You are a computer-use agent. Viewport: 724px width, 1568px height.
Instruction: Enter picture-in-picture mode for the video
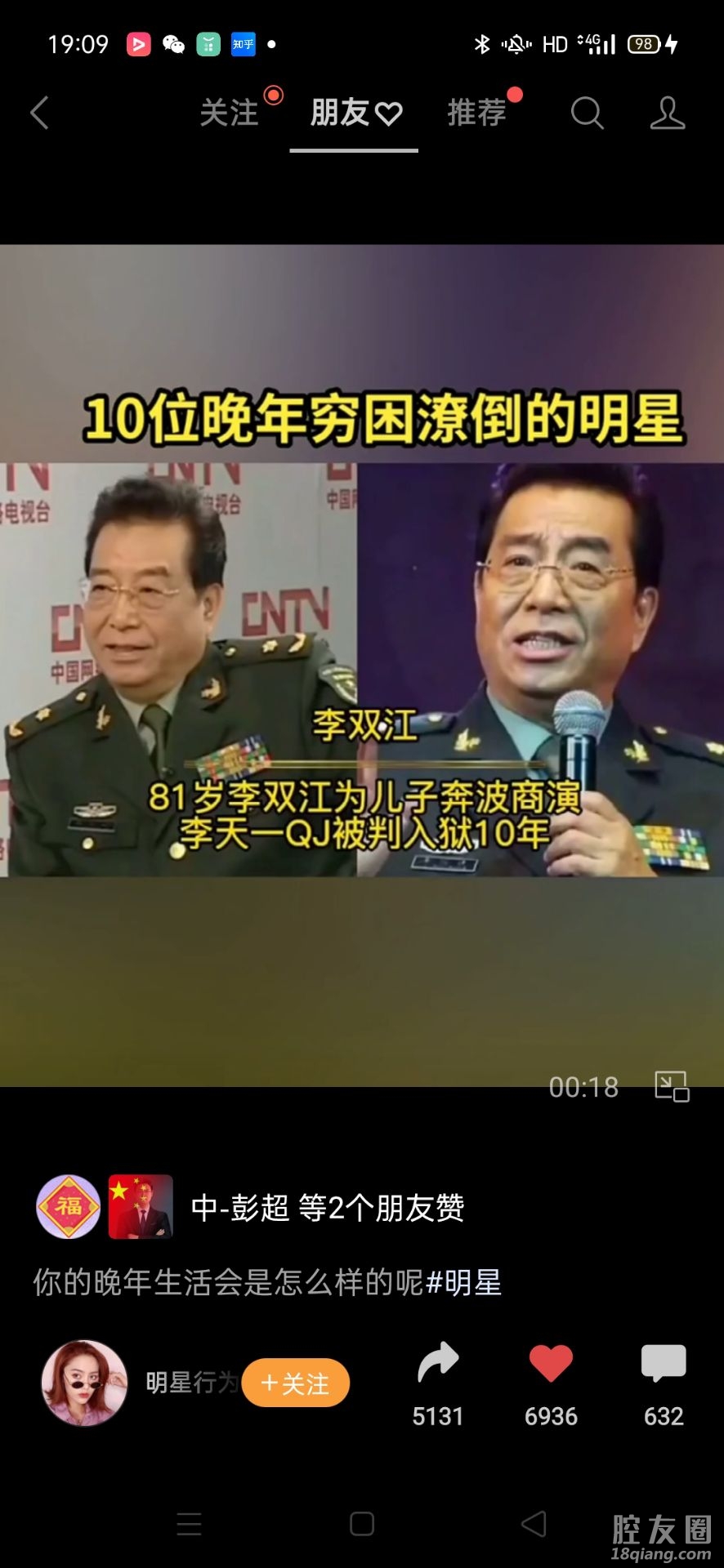click(672, 1086)
